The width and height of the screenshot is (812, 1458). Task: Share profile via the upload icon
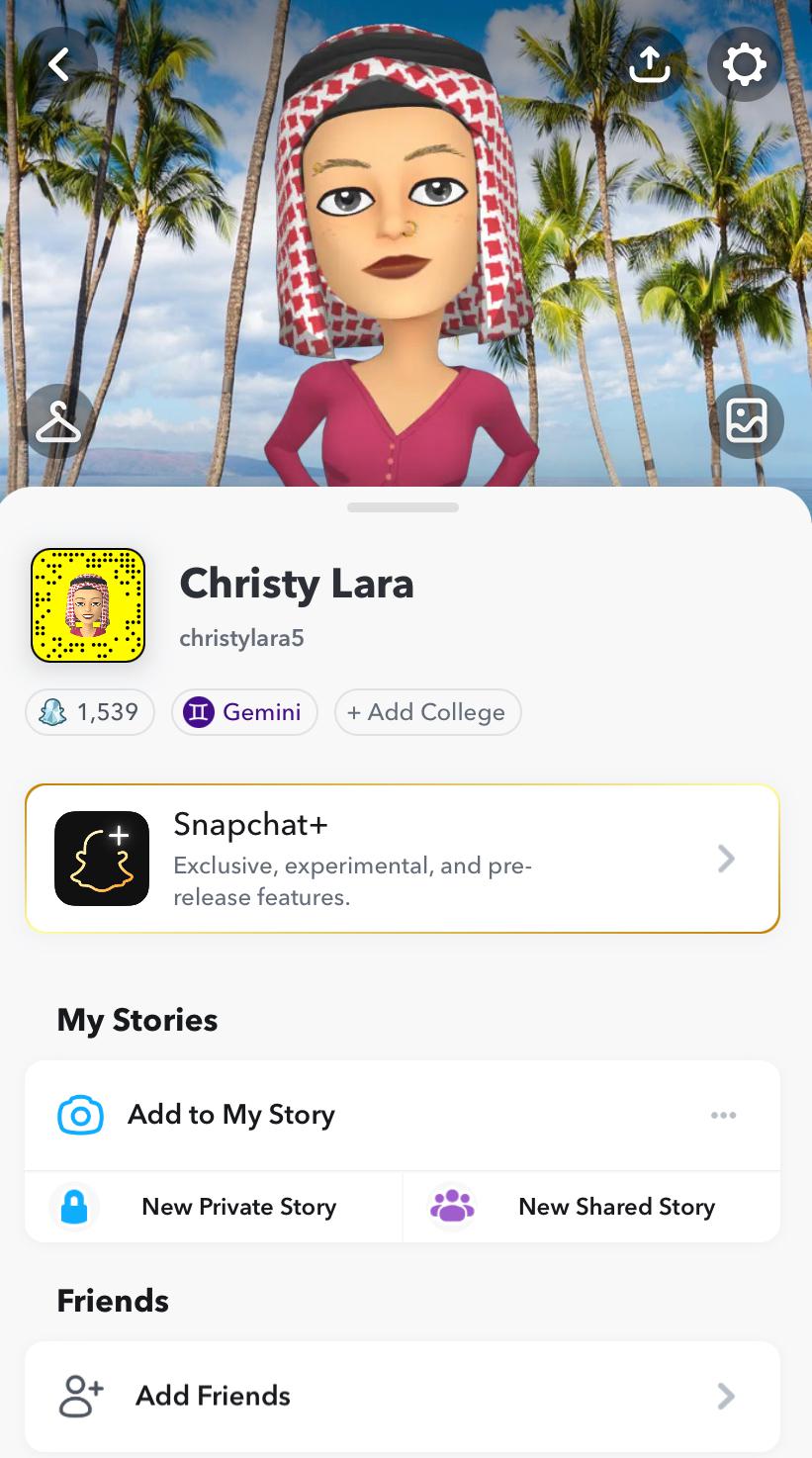(650, 65)
